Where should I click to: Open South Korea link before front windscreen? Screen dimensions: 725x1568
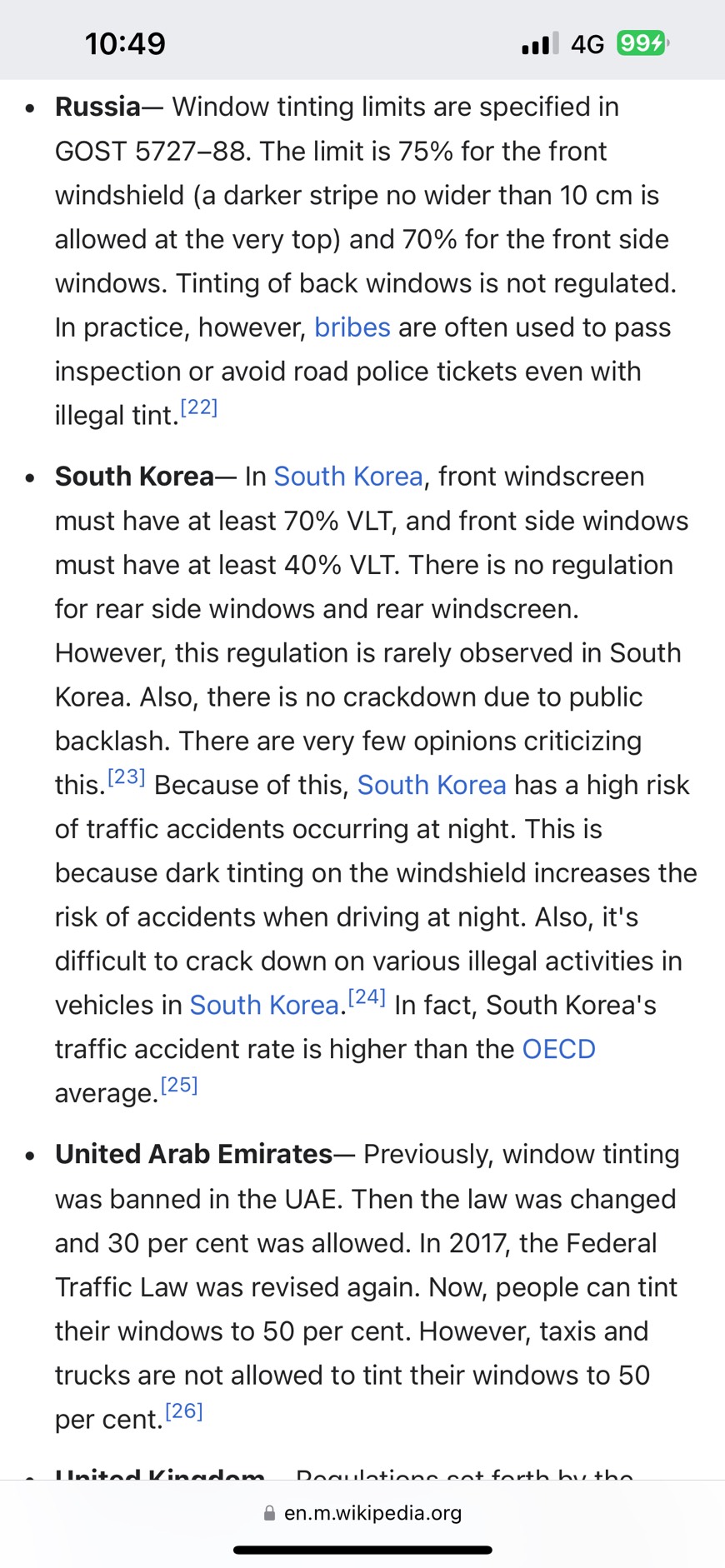point(348,477)
